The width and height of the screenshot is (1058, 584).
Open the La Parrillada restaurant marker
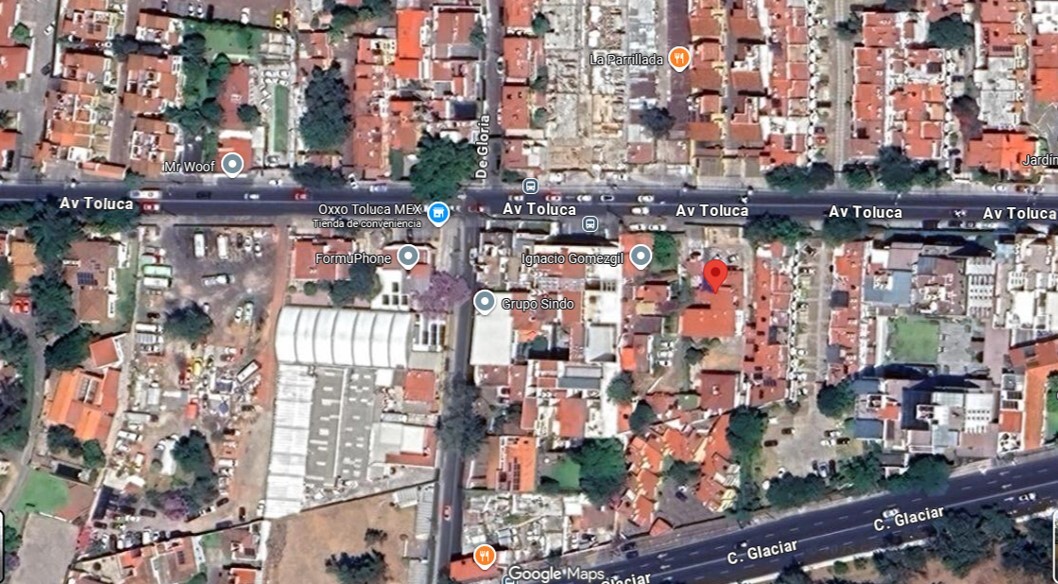679,58
